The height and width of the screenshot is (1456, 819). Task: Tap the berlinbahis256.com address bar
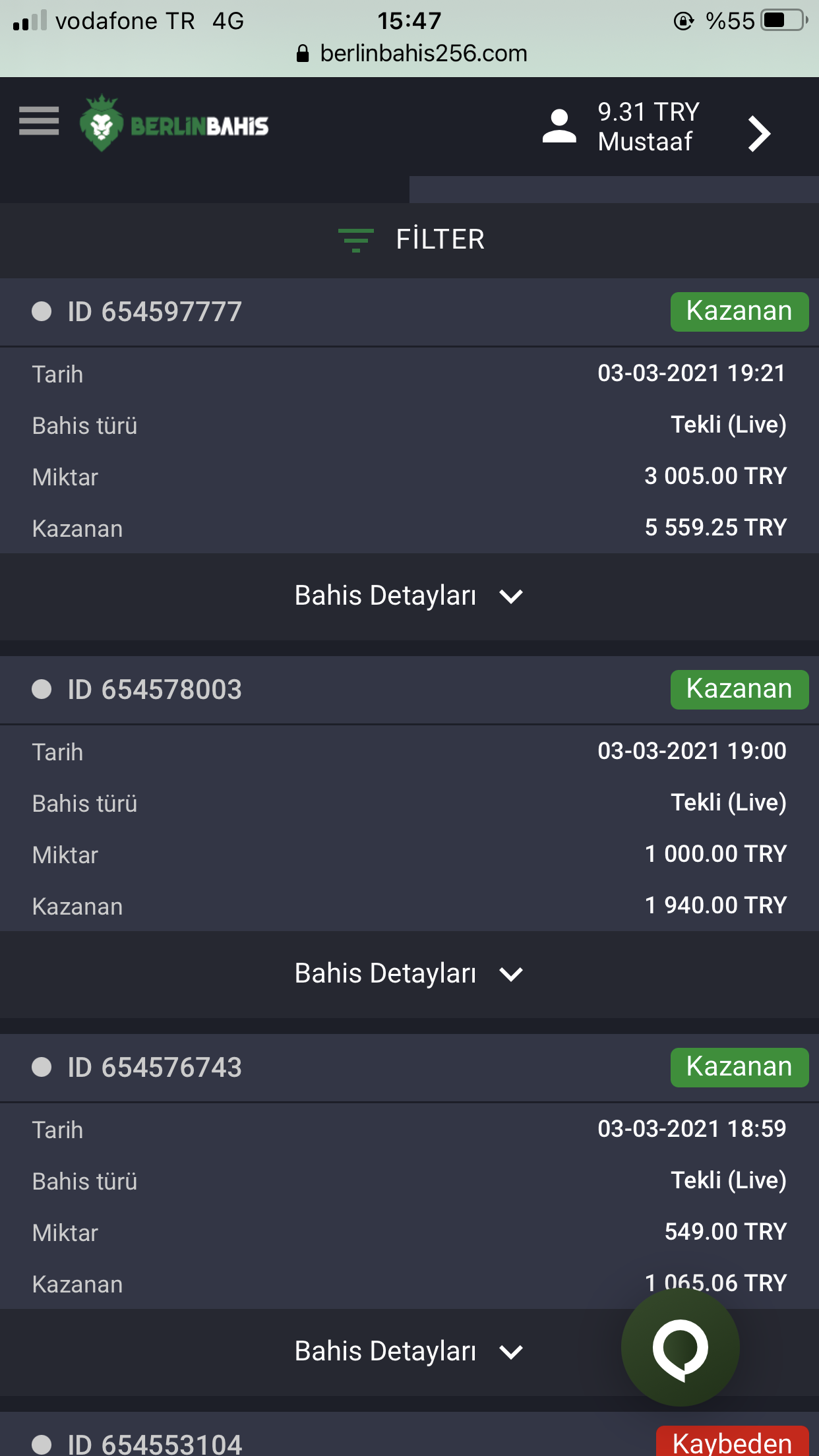coord(411,53)
